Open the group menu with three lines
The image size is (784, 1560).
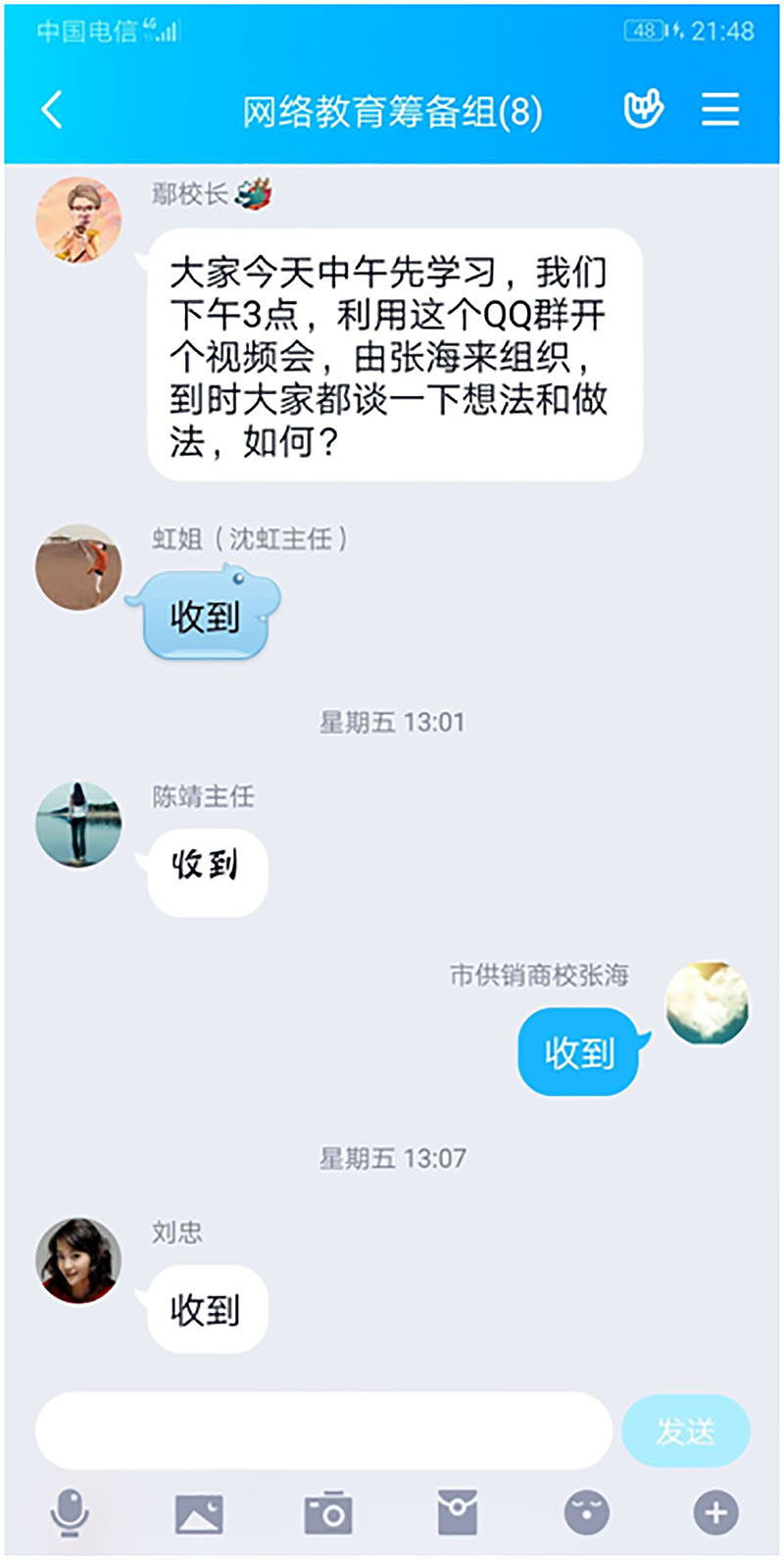point(720,109)
